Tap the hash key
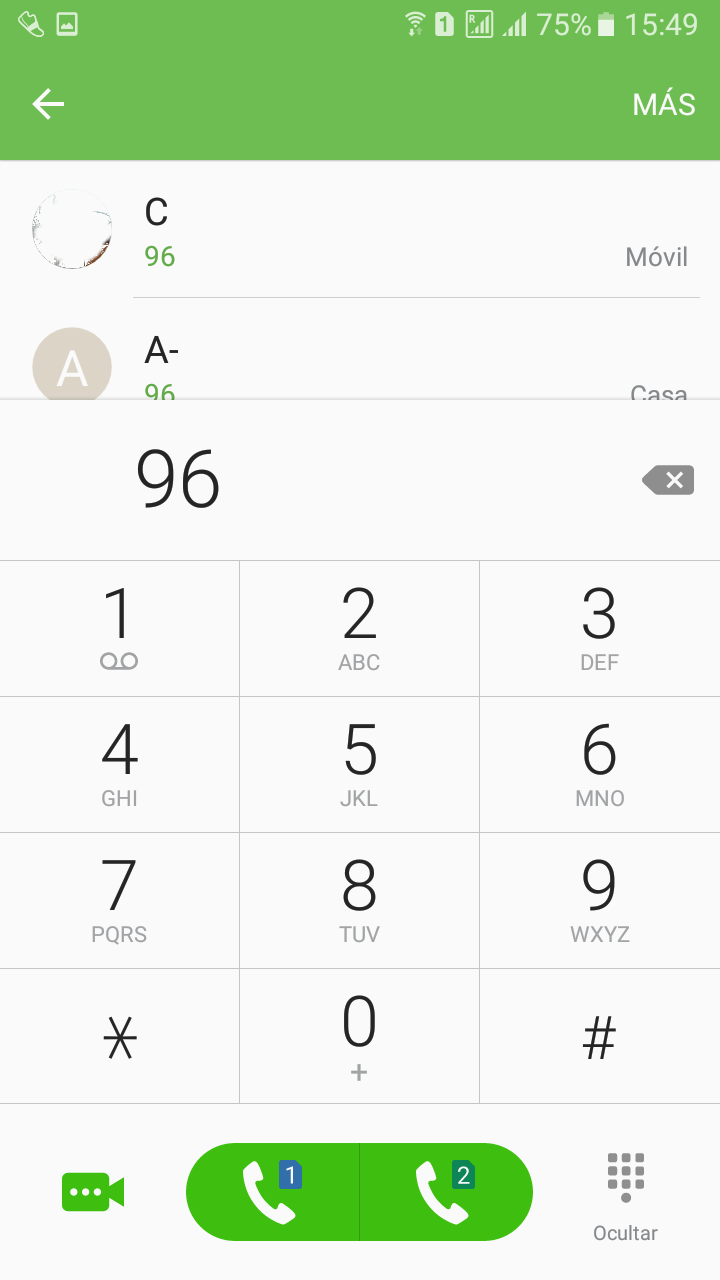Viewport: 720px width, 1280px height. click(x=600, y=1036)
